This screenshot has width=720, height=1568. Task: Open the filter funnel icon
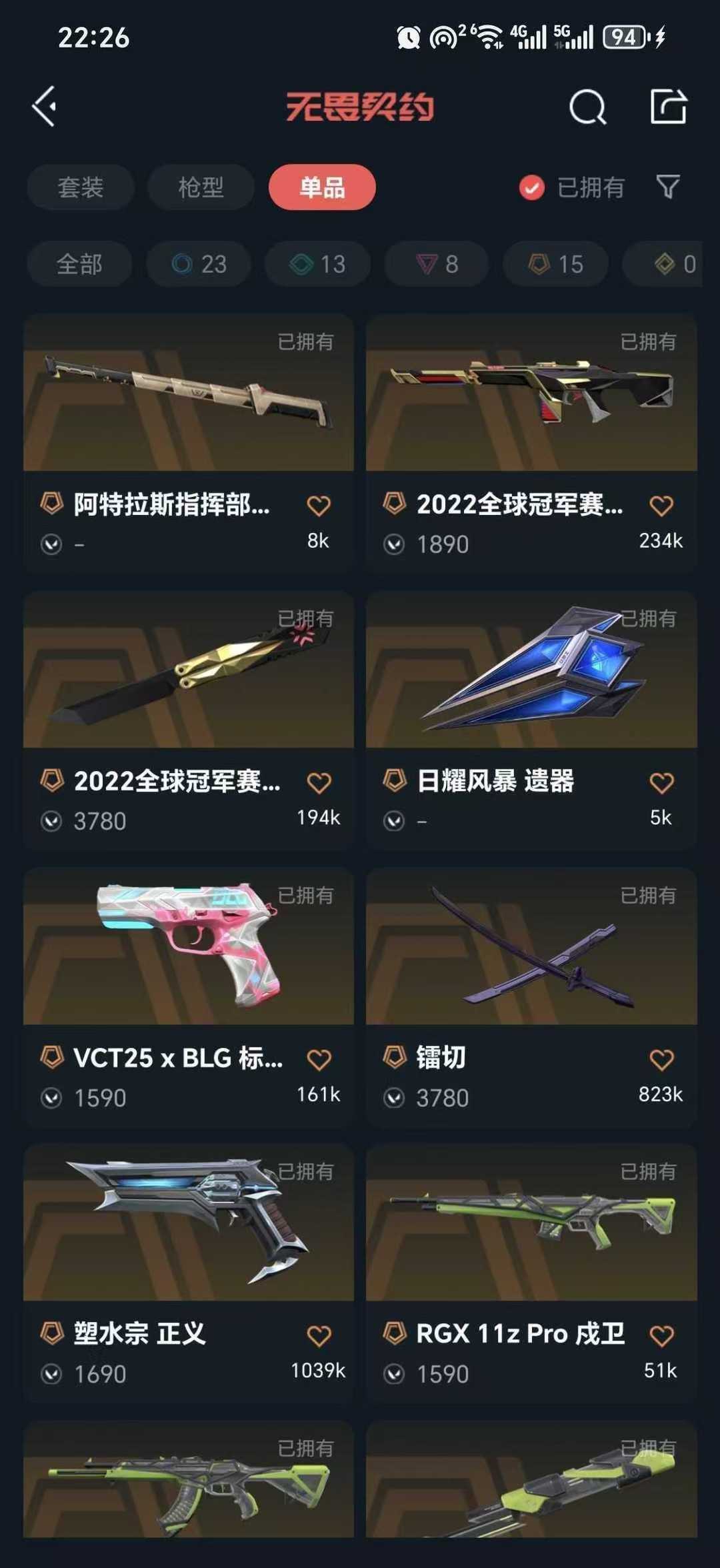[x=670, y=188]
